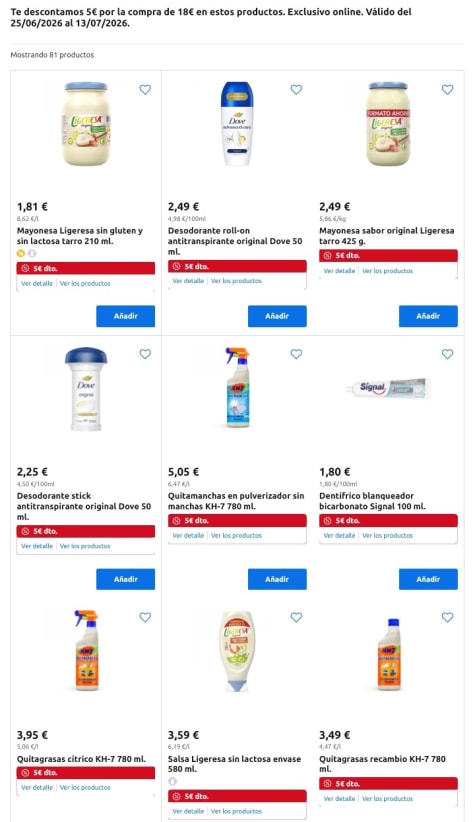
Task: Favorite the Mayonesa Ligeresa 425 g
Action: click(x=447, y=90)
